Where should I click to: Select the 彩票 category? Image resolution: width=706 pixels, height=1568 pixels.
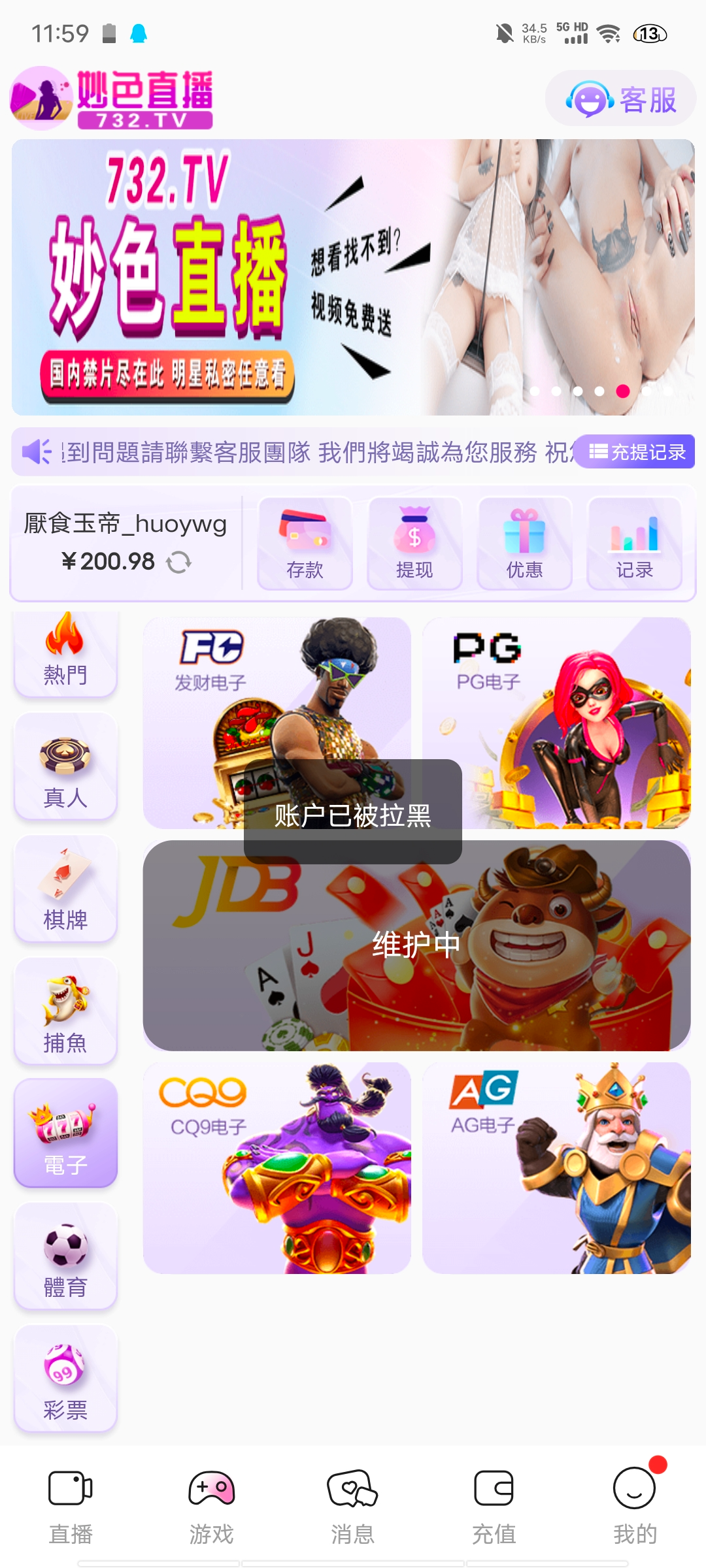click(65, 1379)
